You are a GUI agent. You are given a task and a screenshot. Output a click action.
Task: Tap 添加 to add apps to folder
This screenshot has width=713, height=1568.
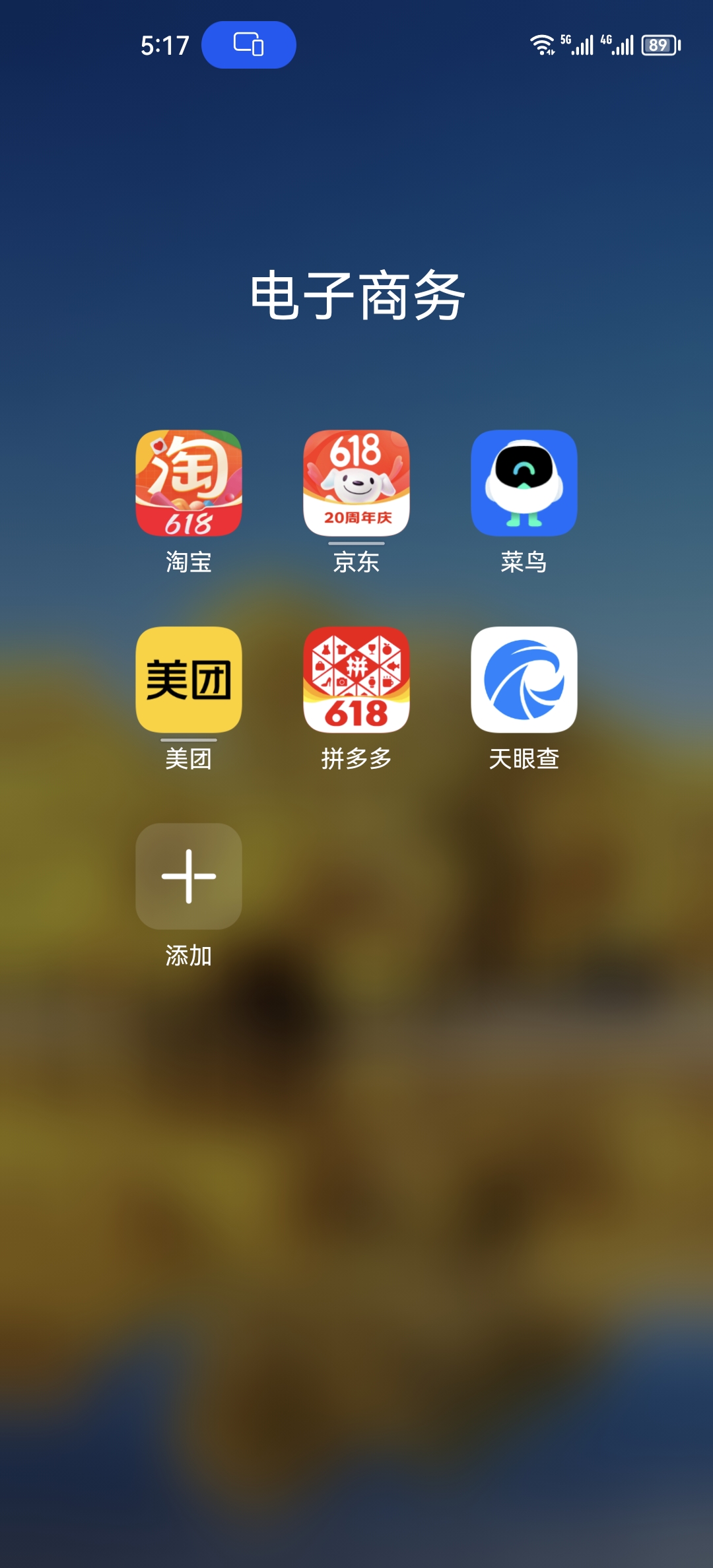click(189, 876)
